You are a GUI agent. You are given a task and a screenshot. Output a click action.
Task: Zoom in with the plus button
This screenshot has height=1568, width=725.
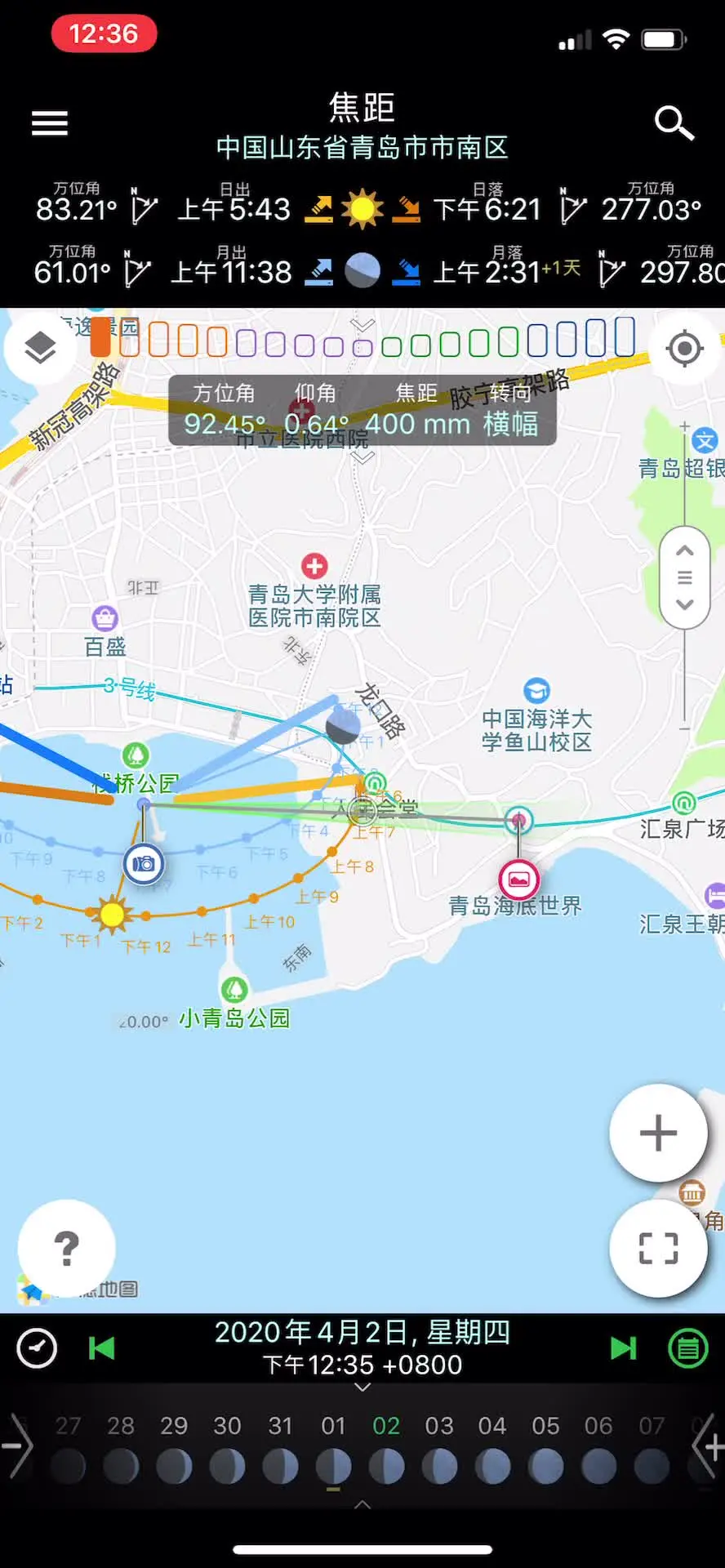point(659,1133)
